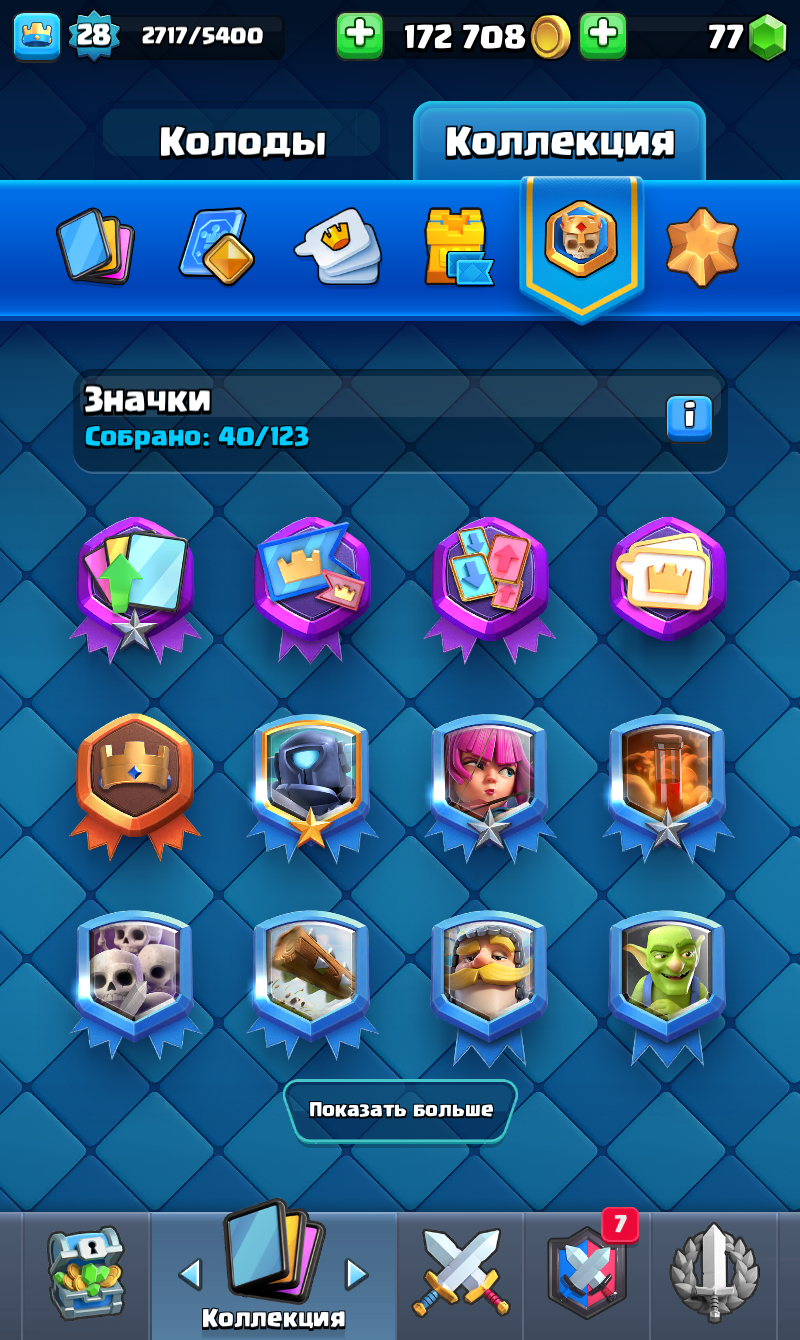This screenshot has width=800, height=1340.
Task: Switch to the Колоды tab
Action: (x=243, y=140)
